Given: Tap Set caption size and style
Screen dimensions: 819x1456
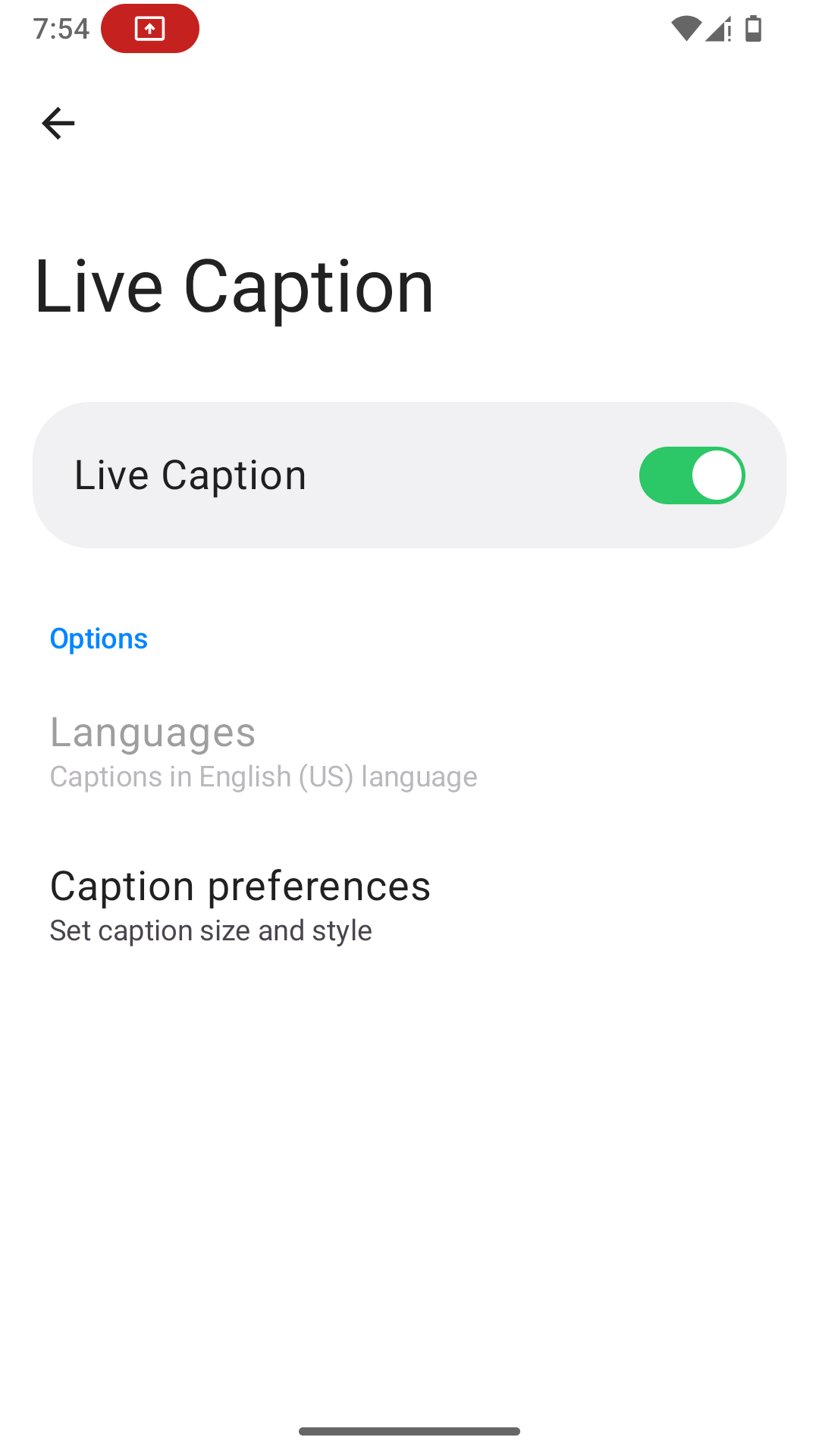Looking at the screenshot, I should (211, 930).
